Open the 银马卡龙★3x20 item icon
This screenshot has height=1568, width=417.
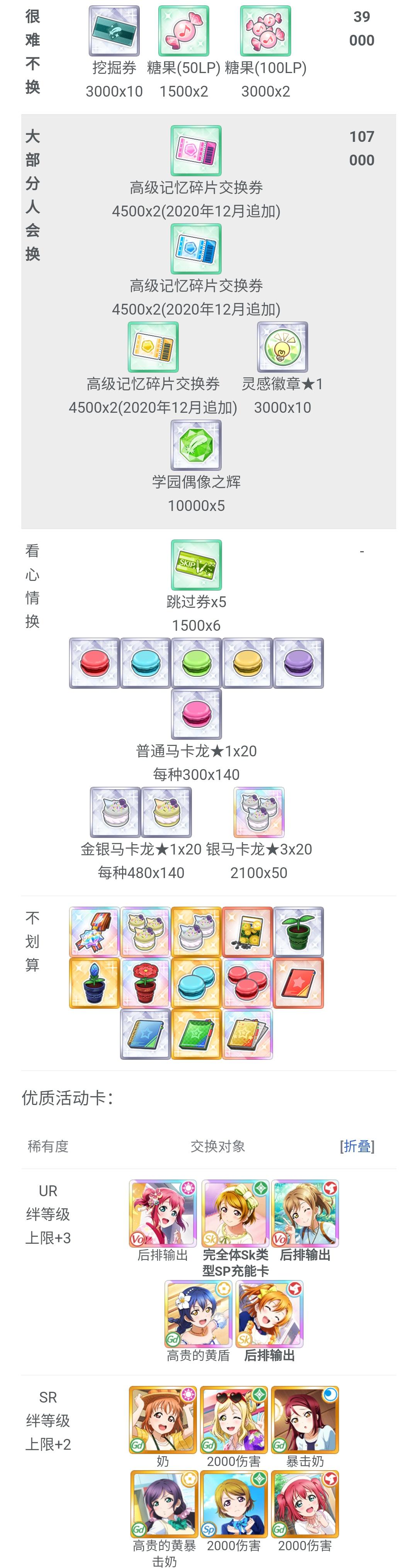(259, 812)
